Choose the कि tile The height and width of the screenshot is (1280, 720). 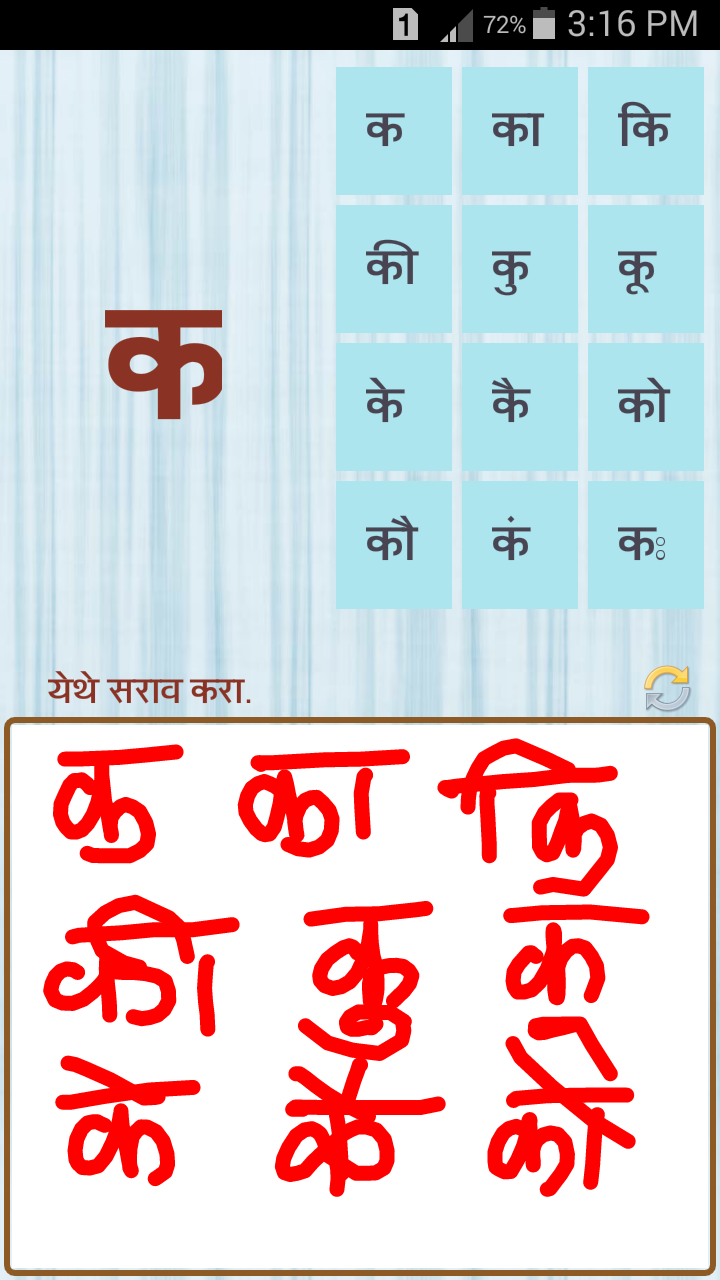click(645, 131)
